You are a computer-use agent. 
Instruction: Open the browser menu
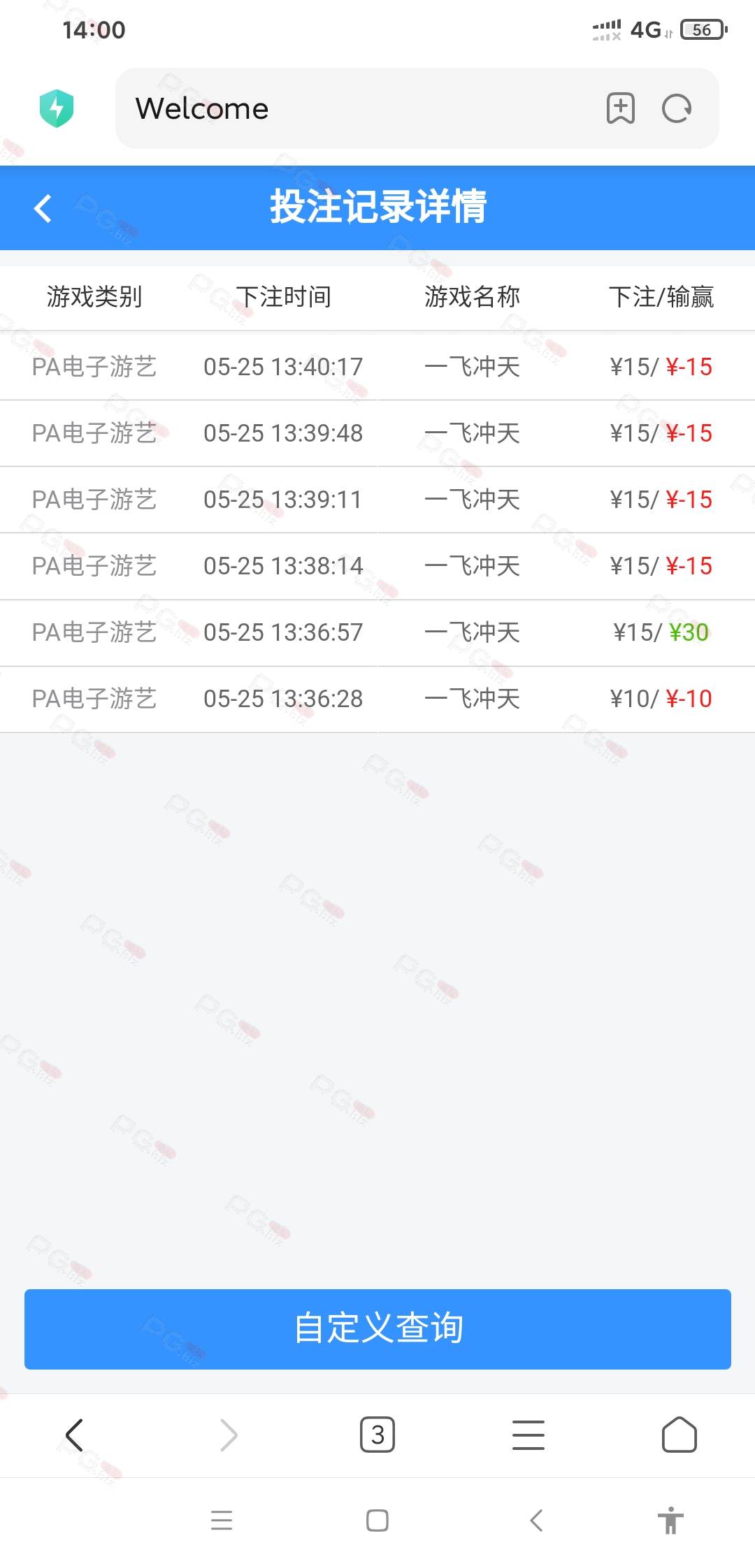pos(528,1435)
